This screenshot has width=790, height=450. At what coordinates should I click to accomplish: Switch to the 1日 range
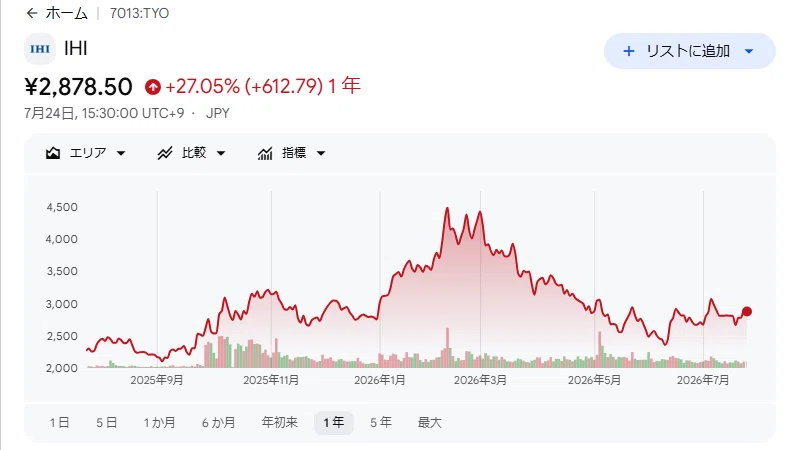[59, 422]
